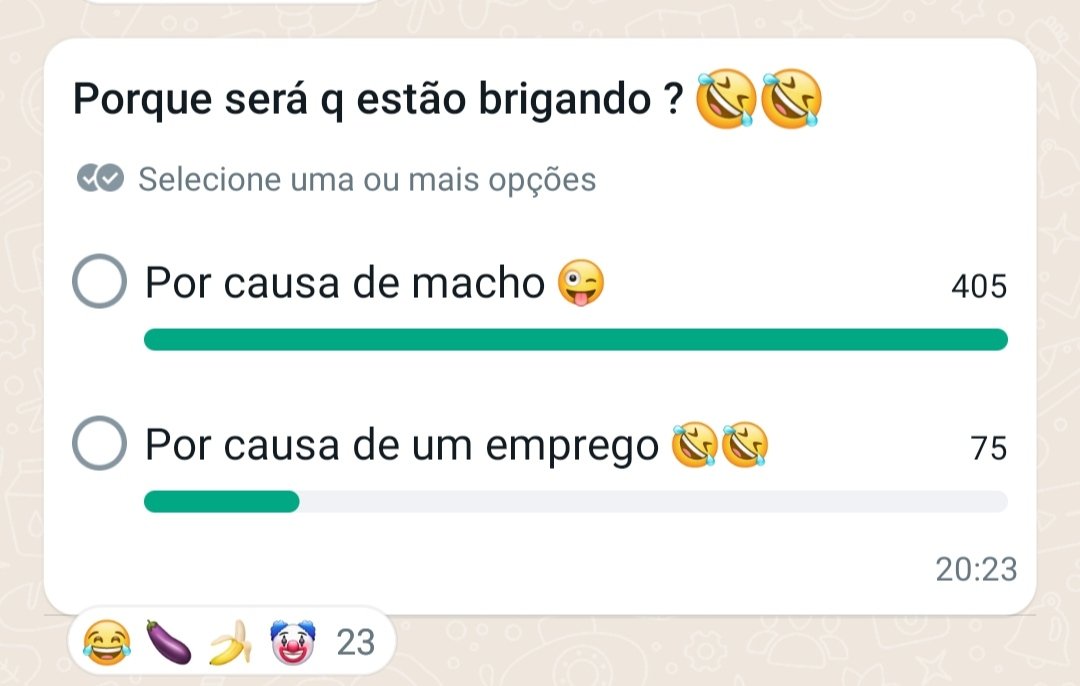This screenshot has width=1080, height=686.
Task: Select the 'Por causa de um emprego' option
Action: (x=100, y=444)
